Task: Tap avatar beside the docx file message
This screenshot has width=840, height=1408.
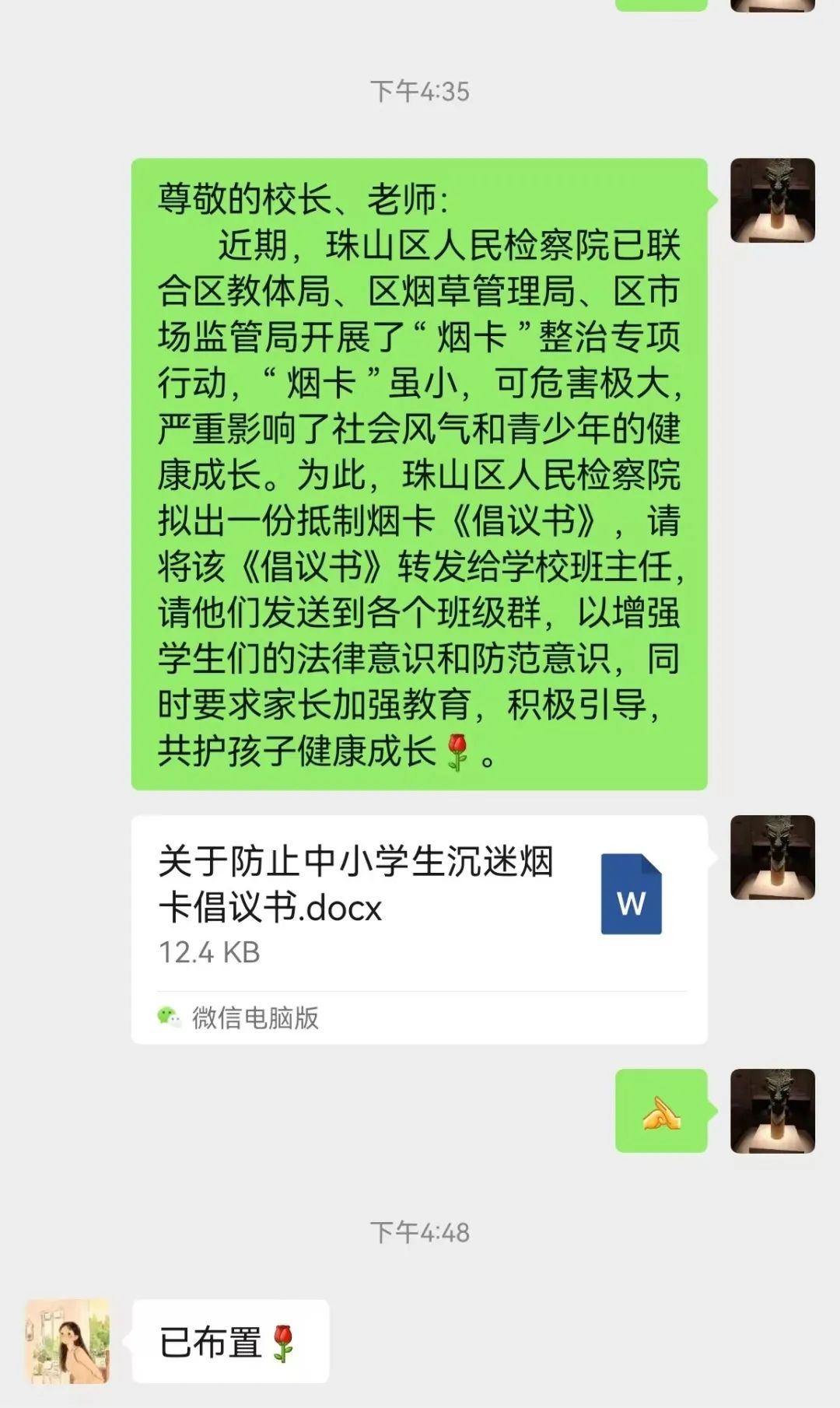Action: point(772,857)
